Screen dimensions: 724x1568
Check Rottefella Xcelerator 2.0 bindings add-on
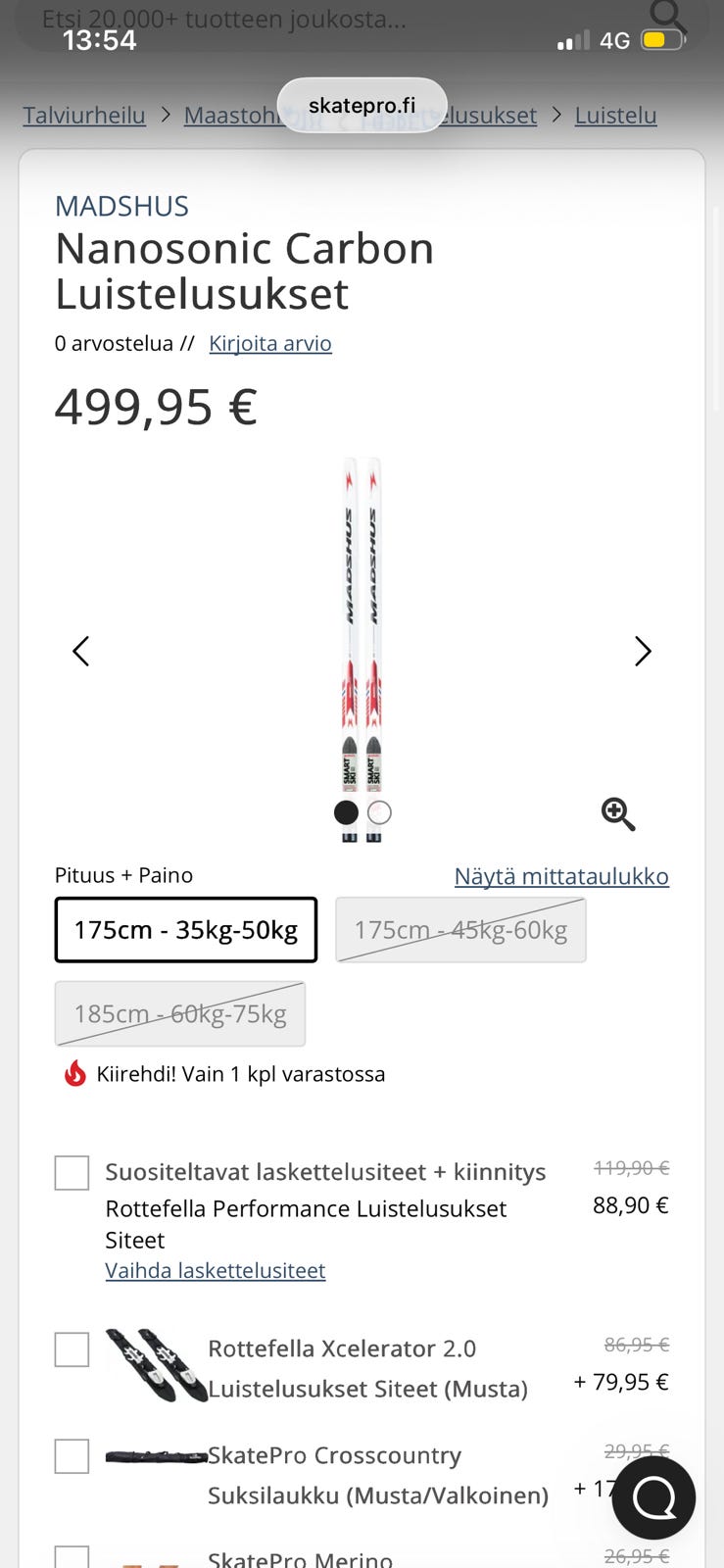point(72,1349)
